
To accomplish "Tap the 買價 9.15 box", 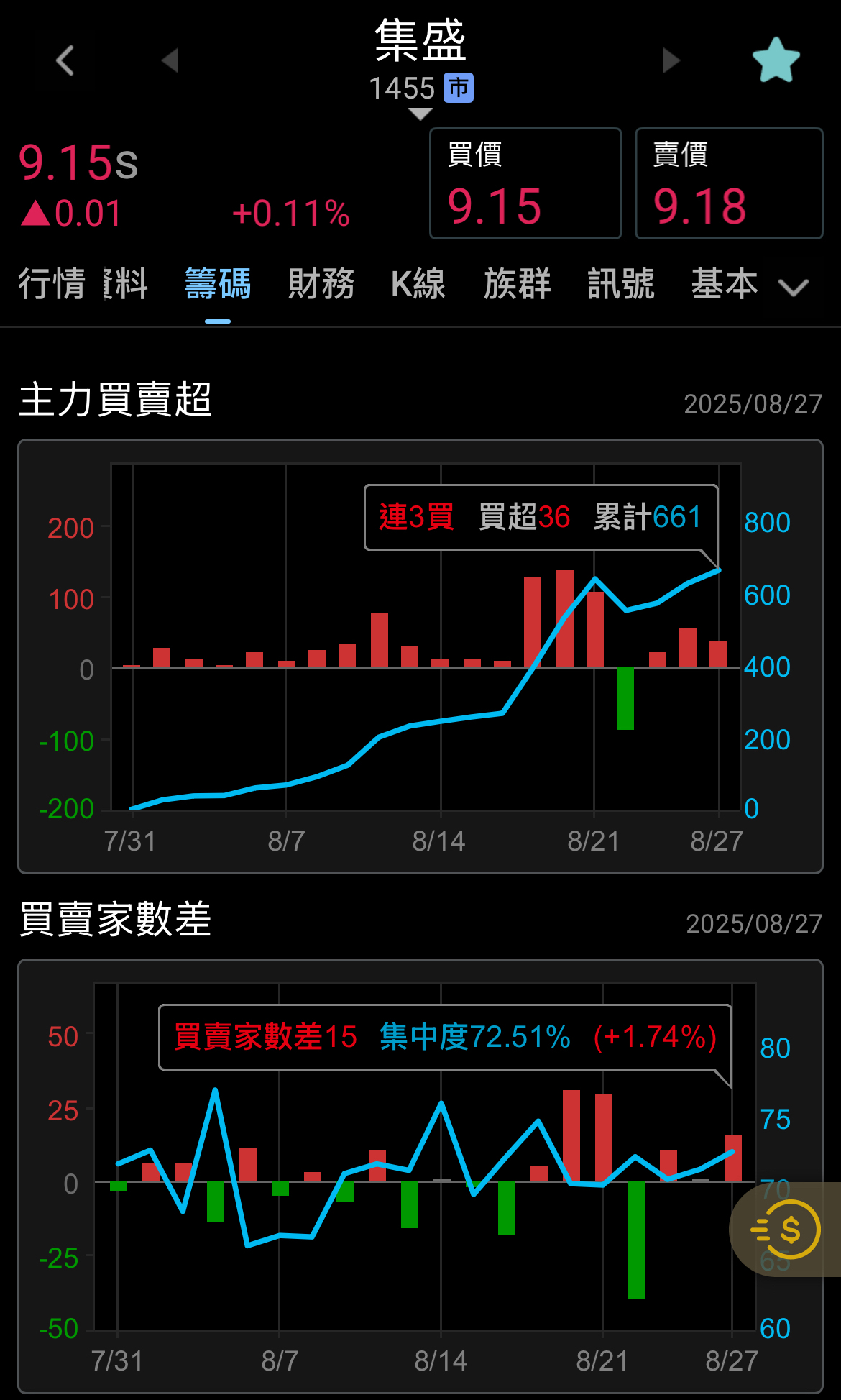I will pyautogui.click(x=525, y=183).
